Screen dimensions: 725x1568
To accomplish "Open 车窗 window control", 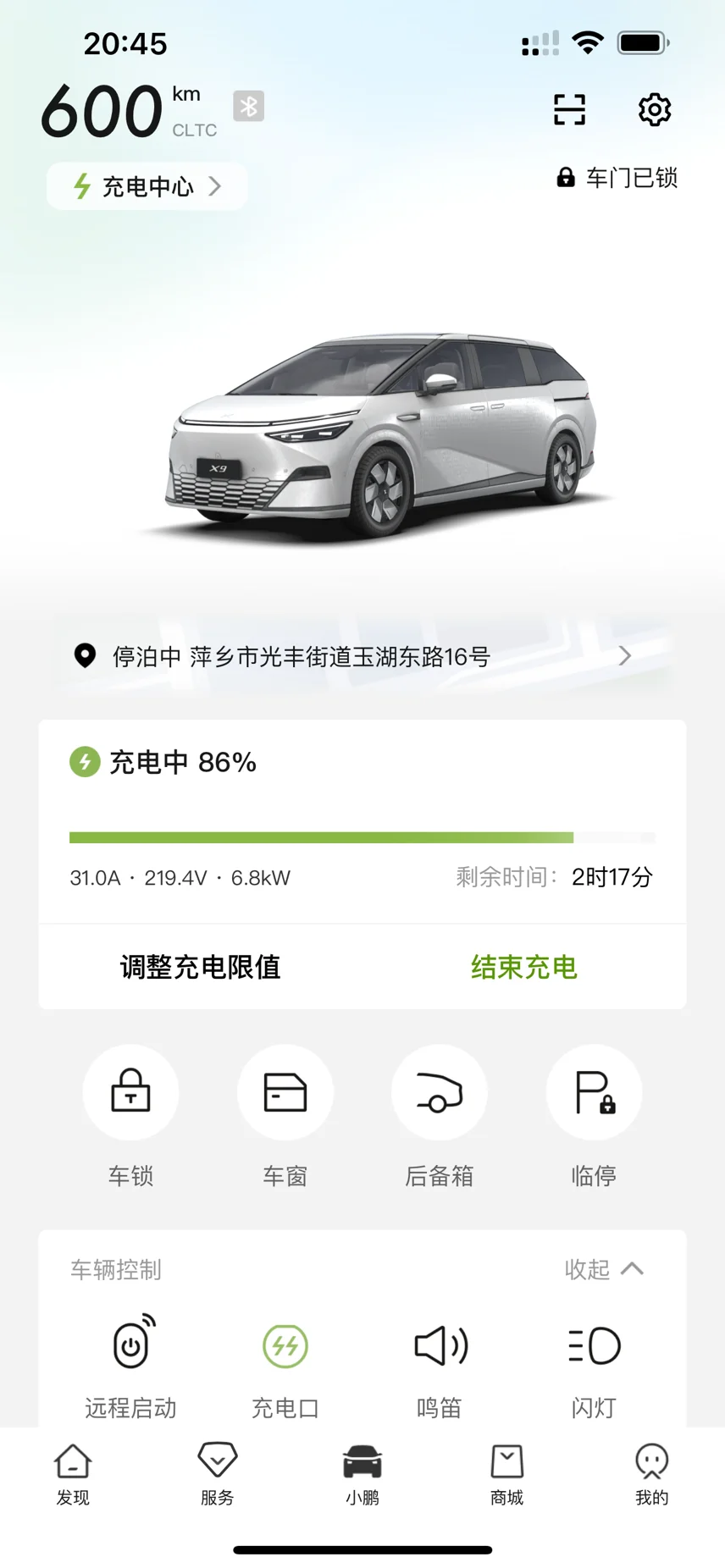I will click(285, 1092).
